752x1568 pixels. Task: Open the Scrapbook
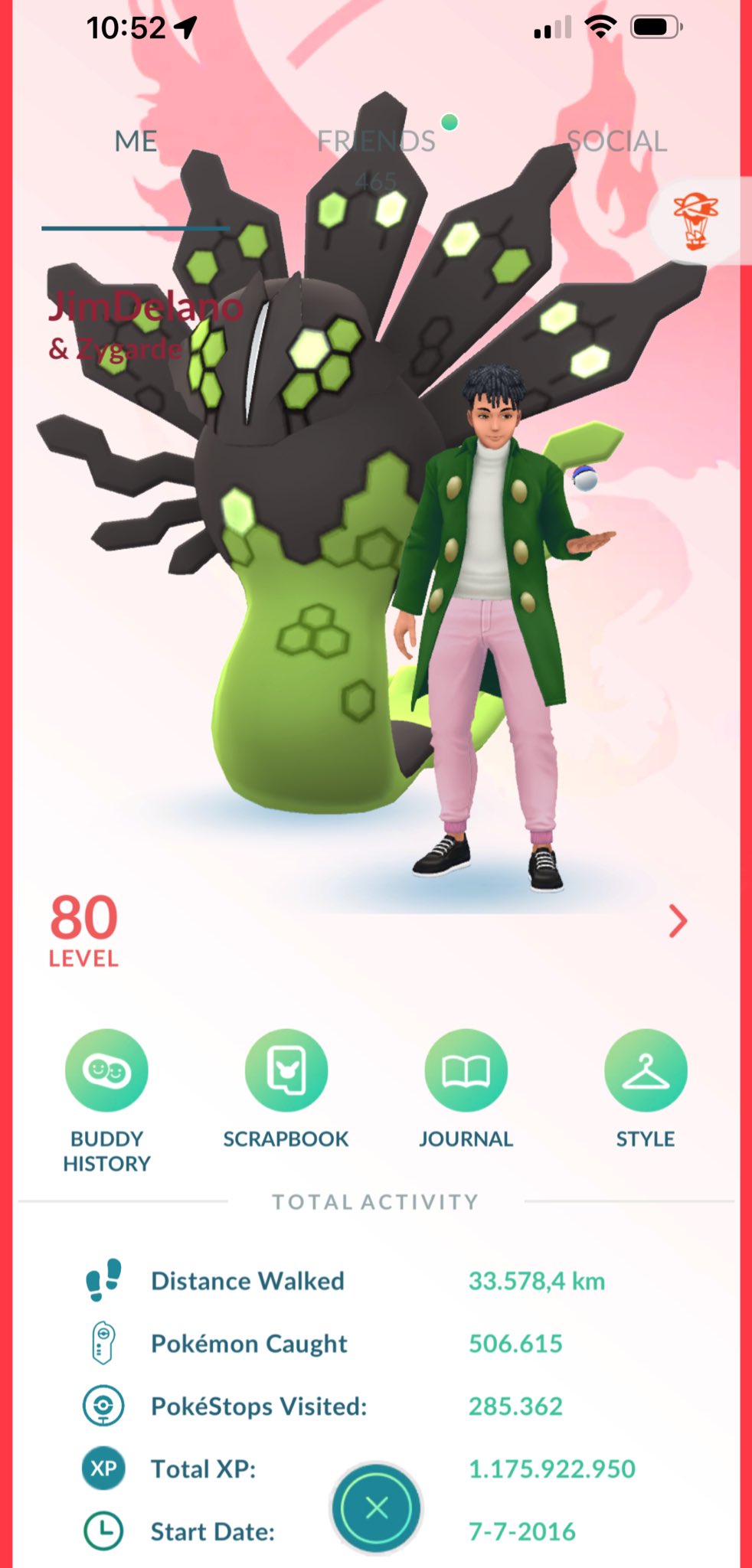click(x=286, y=1070)
